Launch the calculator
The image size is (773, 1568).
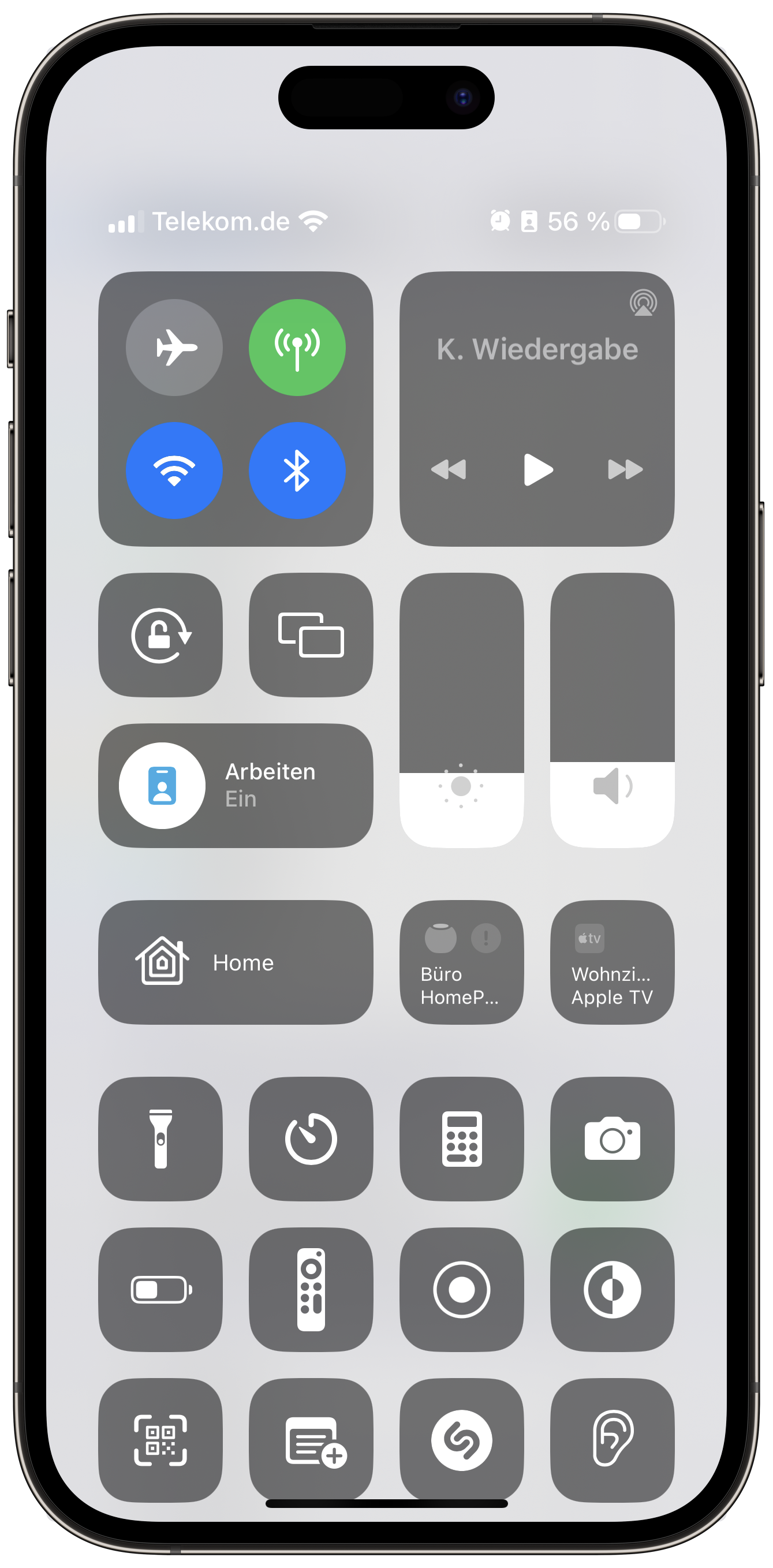tap(461, 1139)
